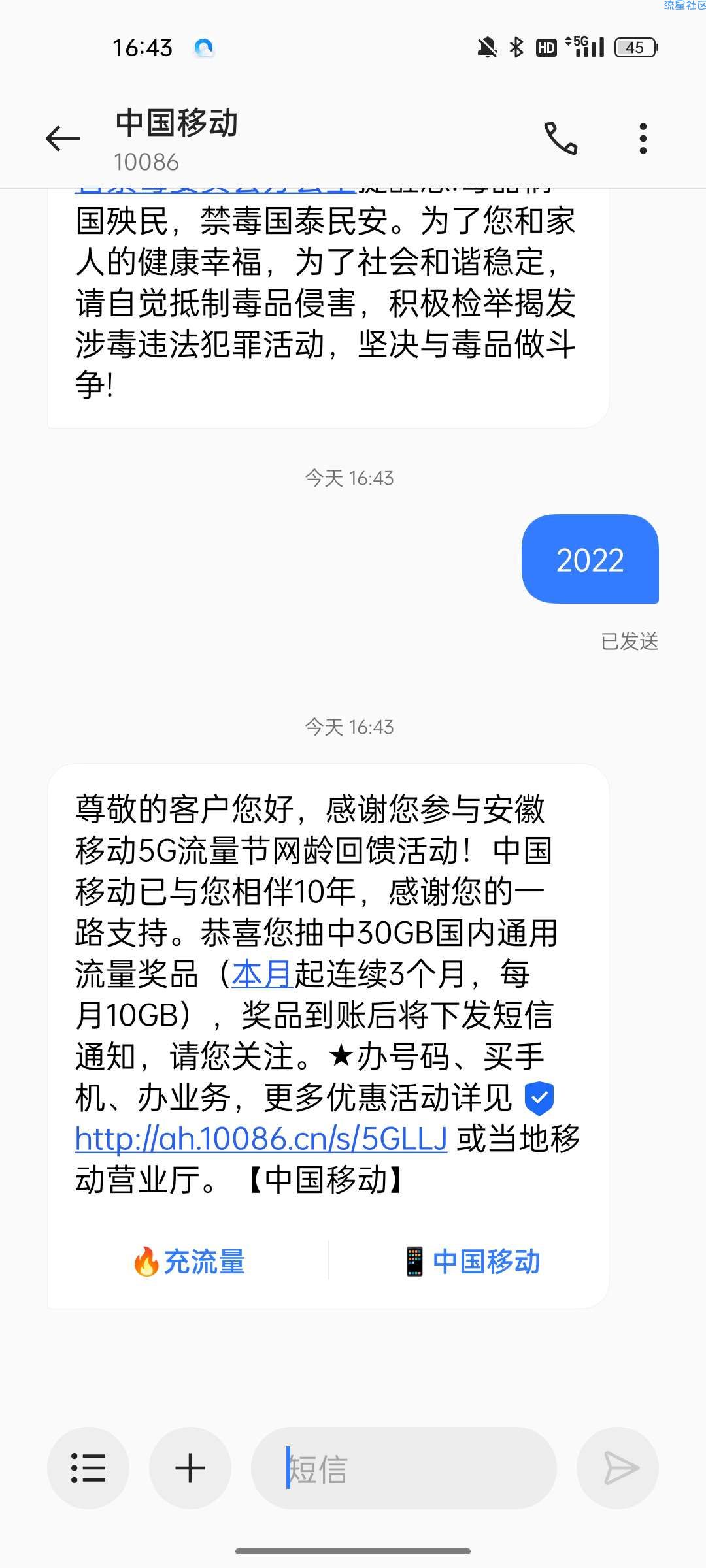Viewport: 706px width, 1568px height.
Task: Open the three-dot overflow menu
Action: [643, 139]
